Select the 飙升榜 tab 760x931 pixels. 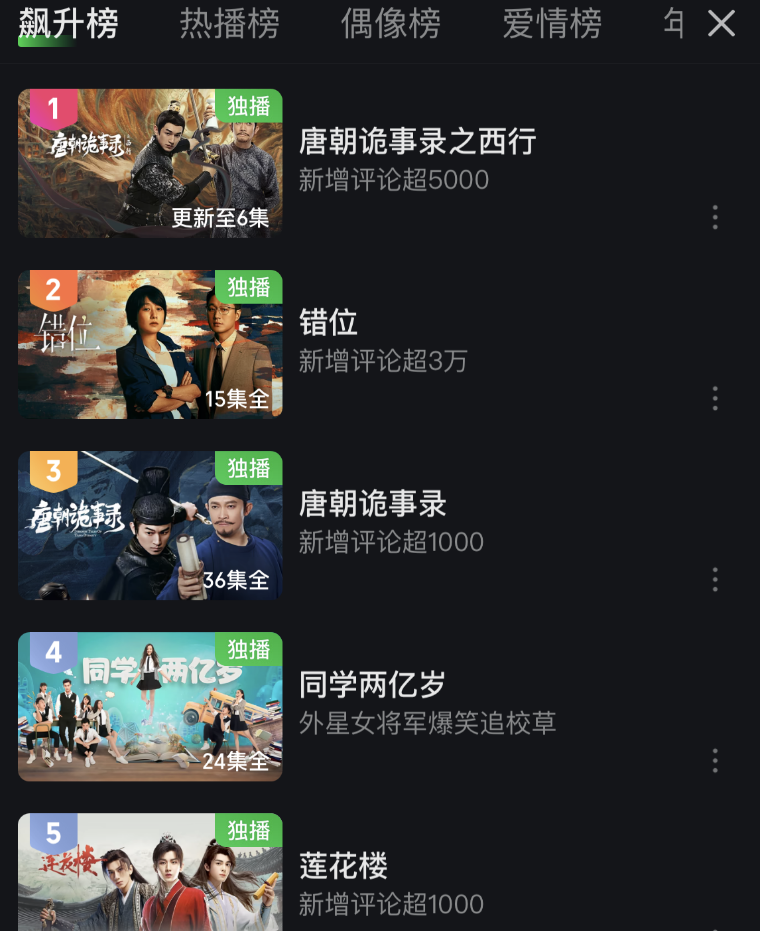coord(68,24)
